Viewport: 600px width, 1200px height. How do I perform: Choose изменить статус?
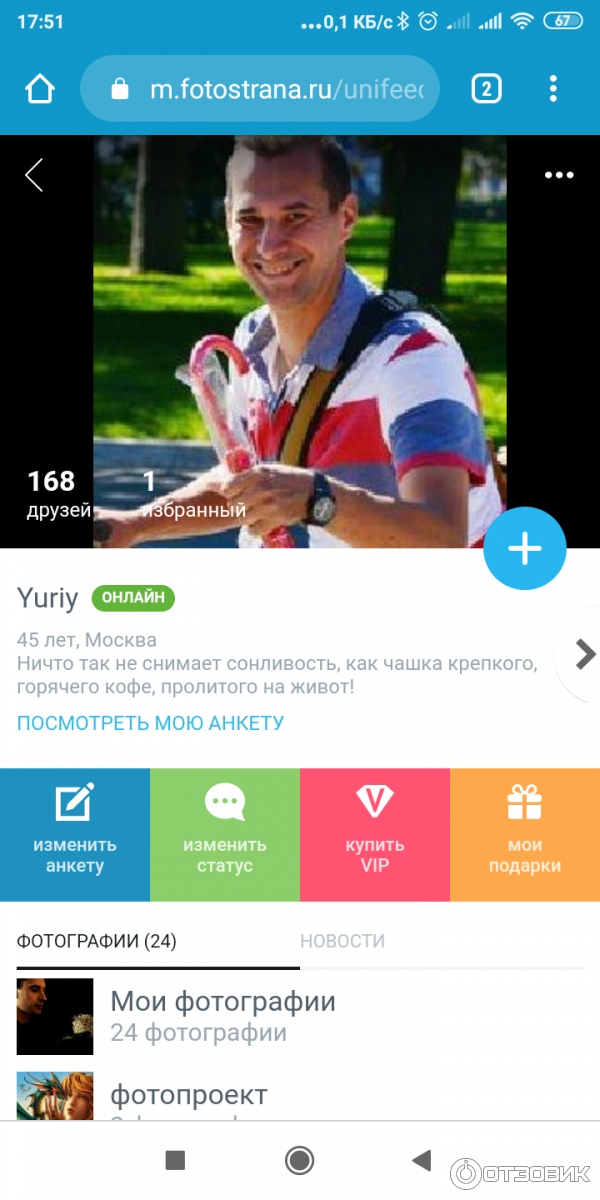pyautogui.click(x=225, y=834)
